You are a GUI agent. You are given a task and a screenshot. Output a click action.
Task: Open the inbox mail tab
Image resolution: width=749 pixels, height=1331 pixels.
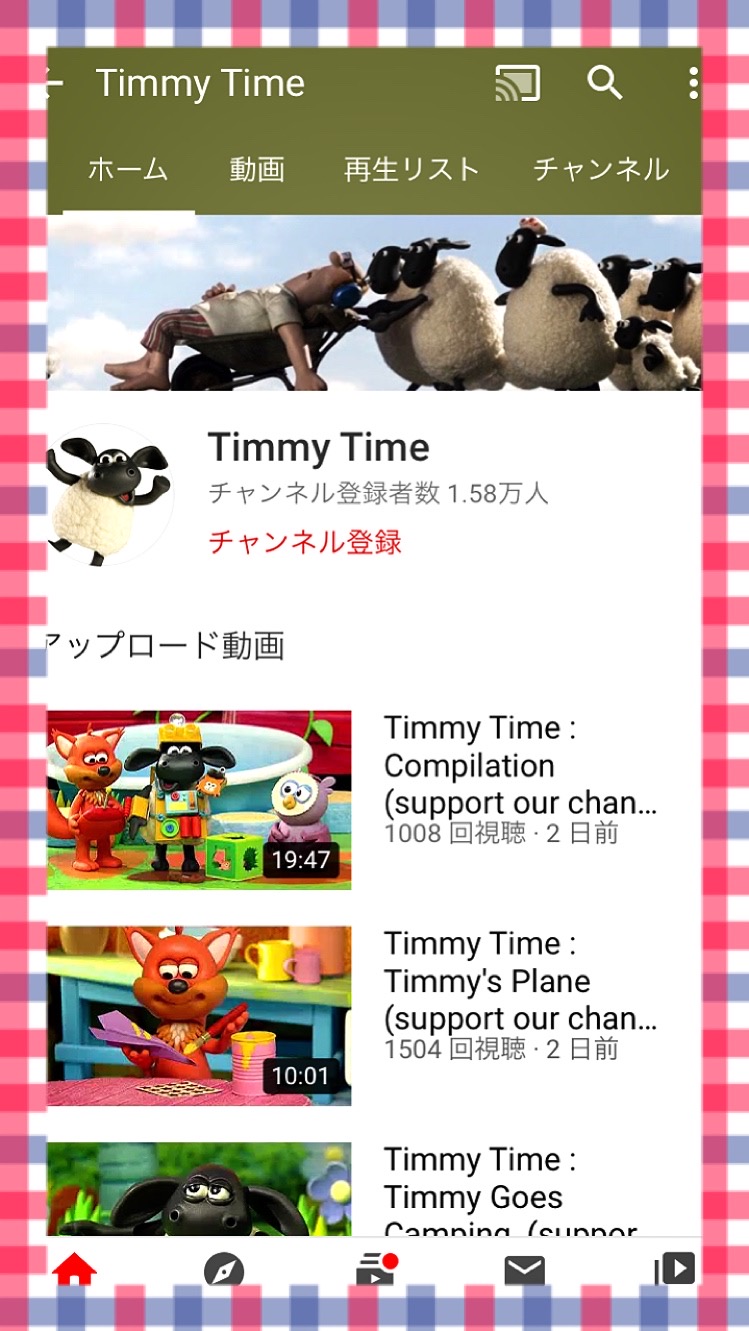(524, 1270)
